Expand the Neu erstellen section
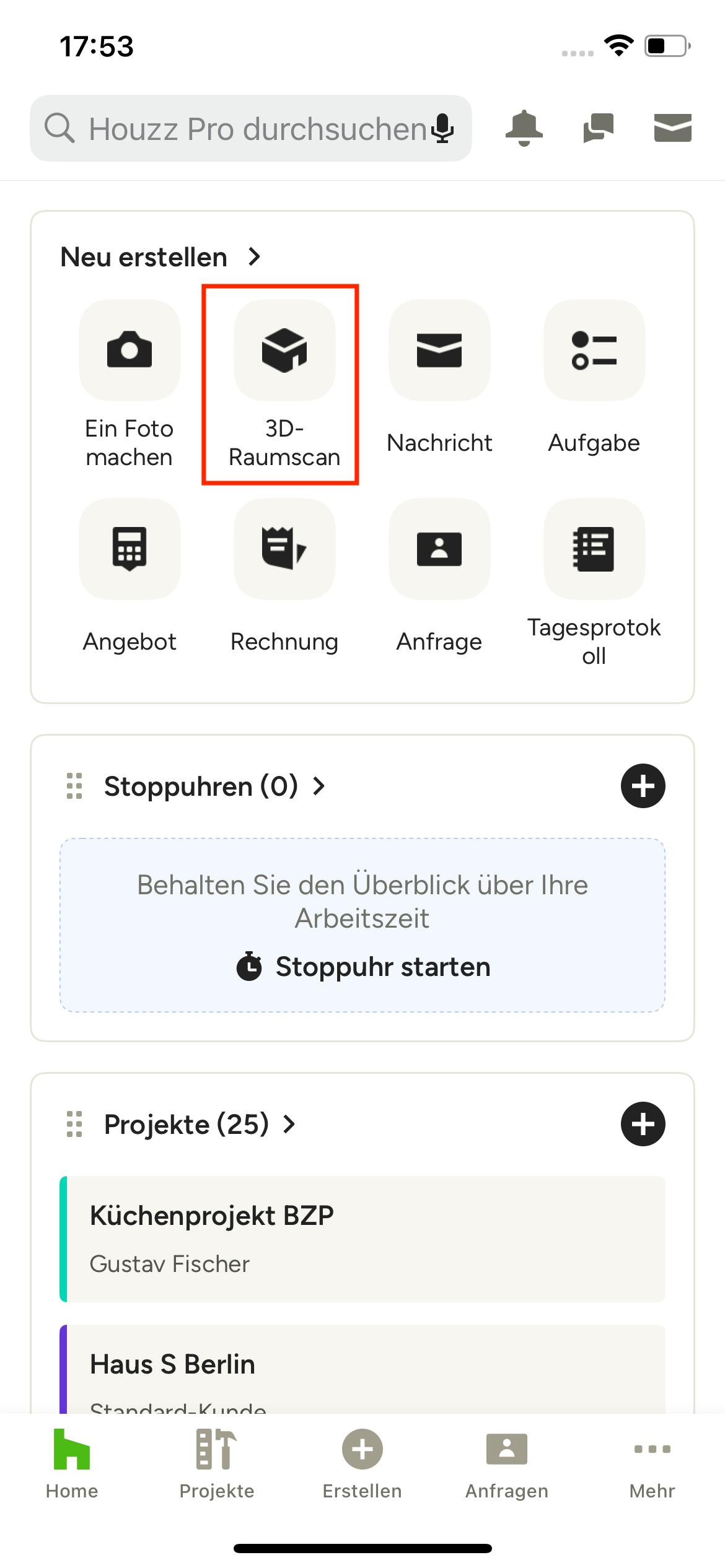725x1568 pixels. pyautogui.click(x=161, y=257)
